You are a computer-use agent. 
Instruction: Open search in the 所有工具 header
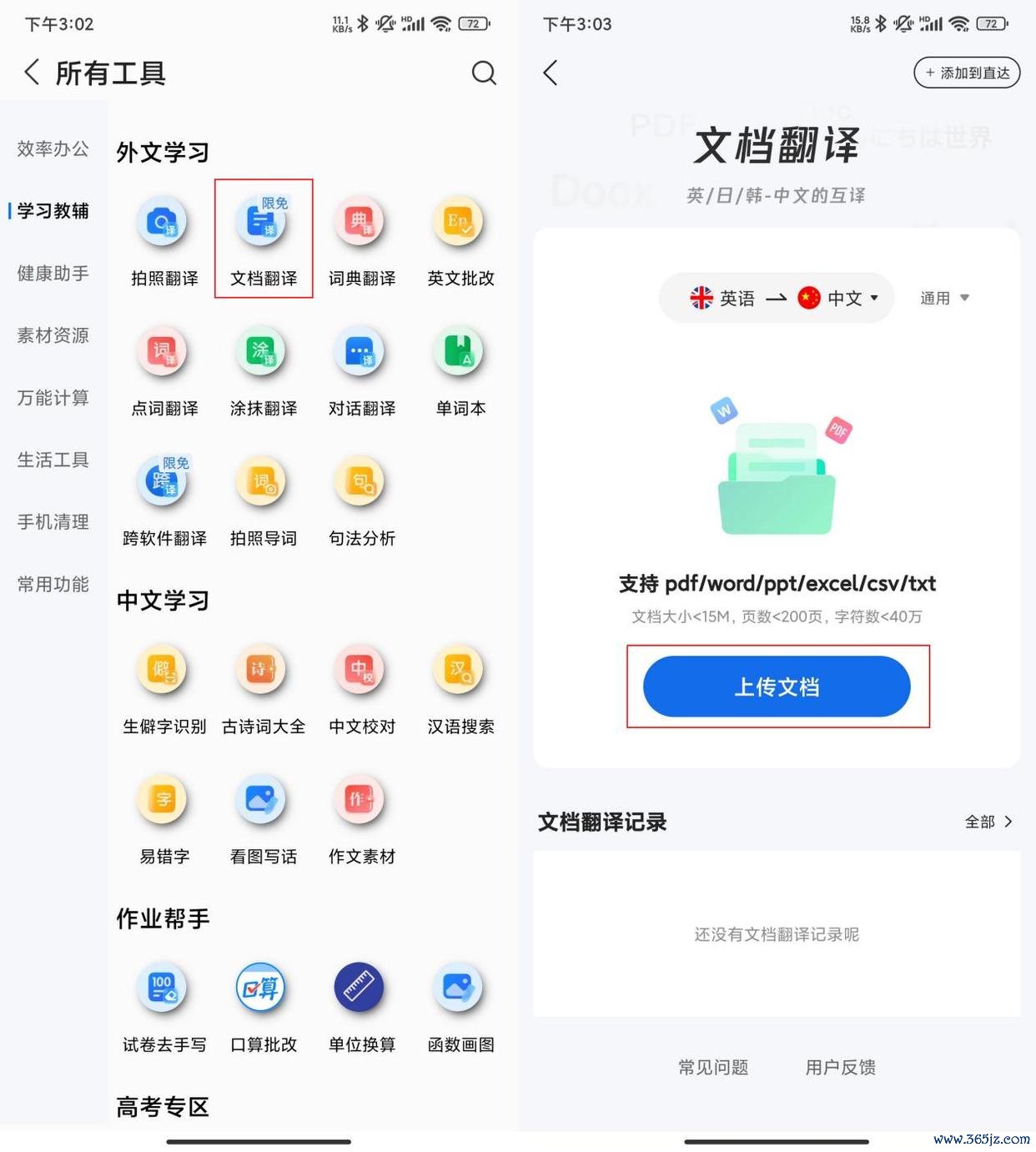[484, 73]
